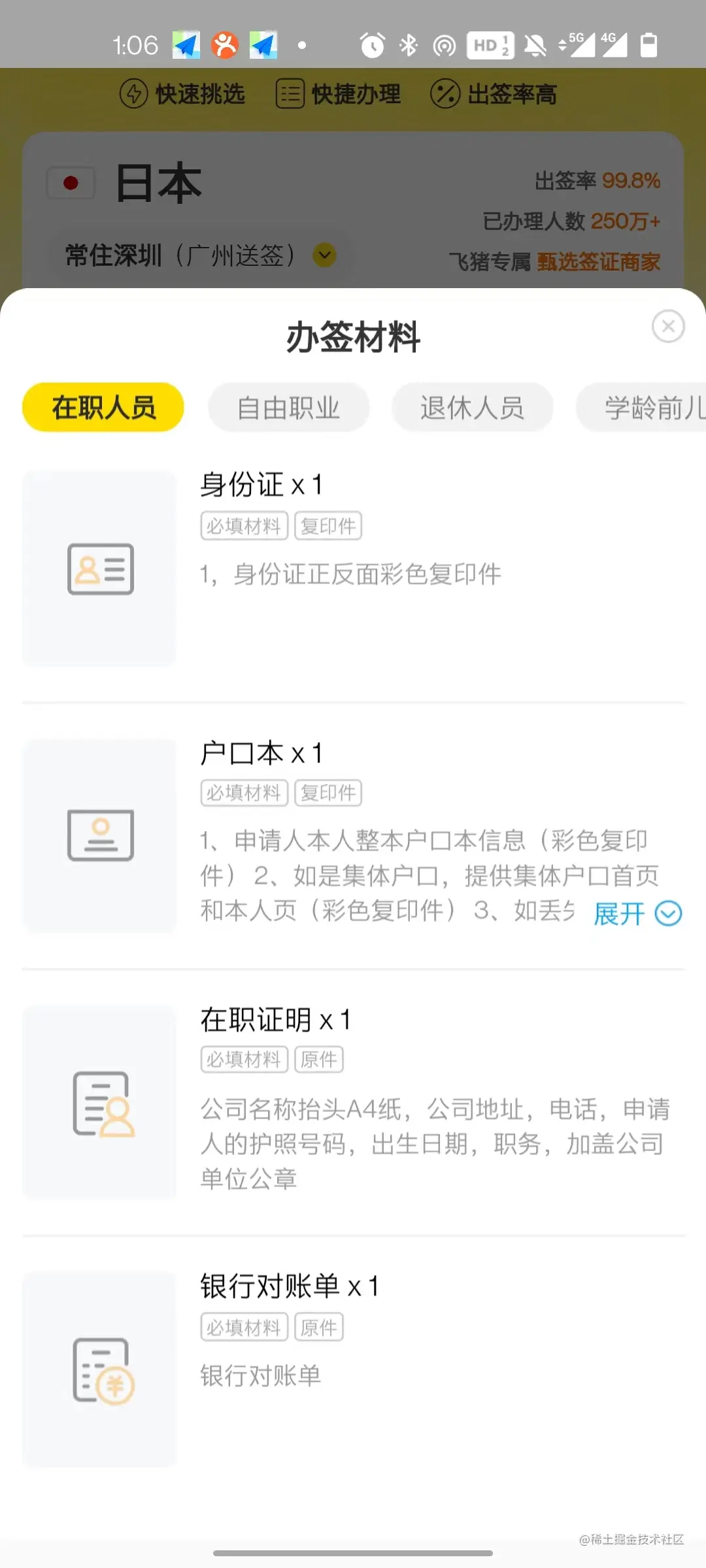Image resolution: width=706 pixels, height=1568 pixels.
Task: Expand the 户口本 description with 展开
Action: (637, 913)
